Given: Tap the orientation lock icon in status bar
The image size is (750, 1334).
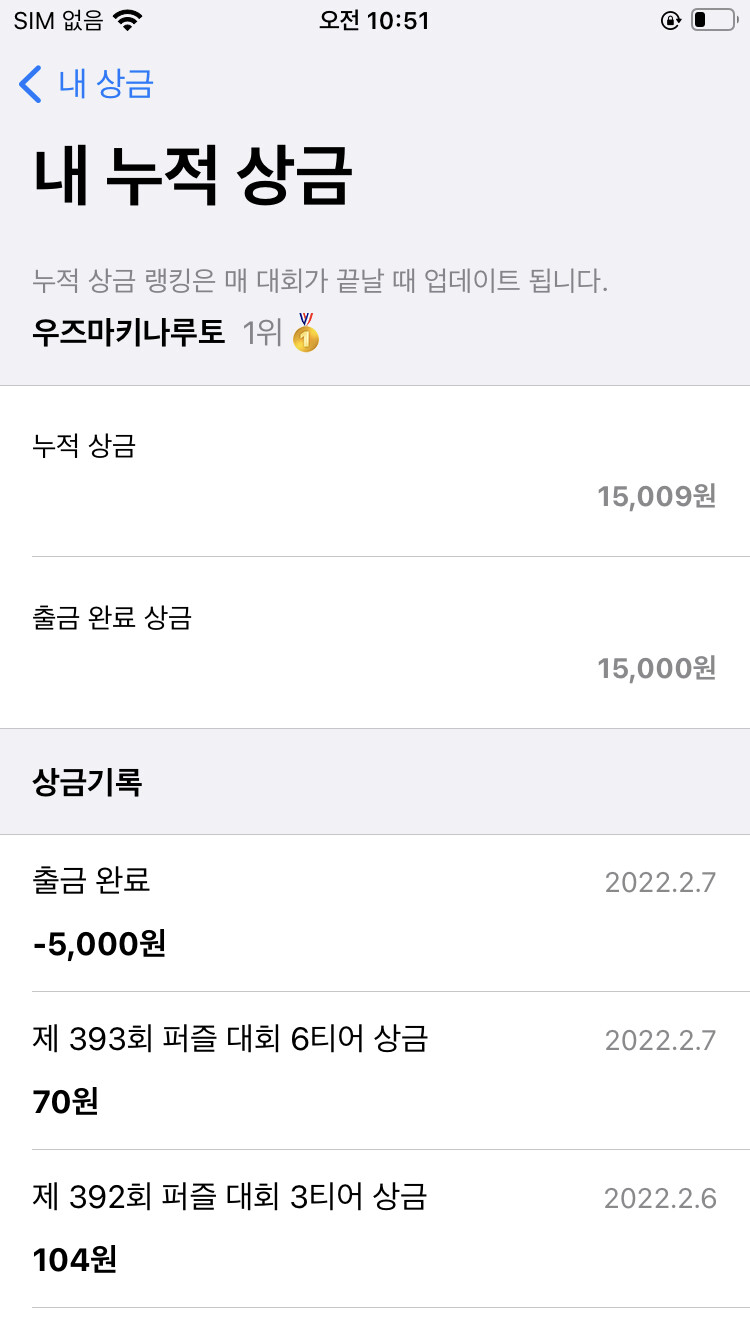Looking at the screenshot, I should pyautogui.click(x=671, y=17).
